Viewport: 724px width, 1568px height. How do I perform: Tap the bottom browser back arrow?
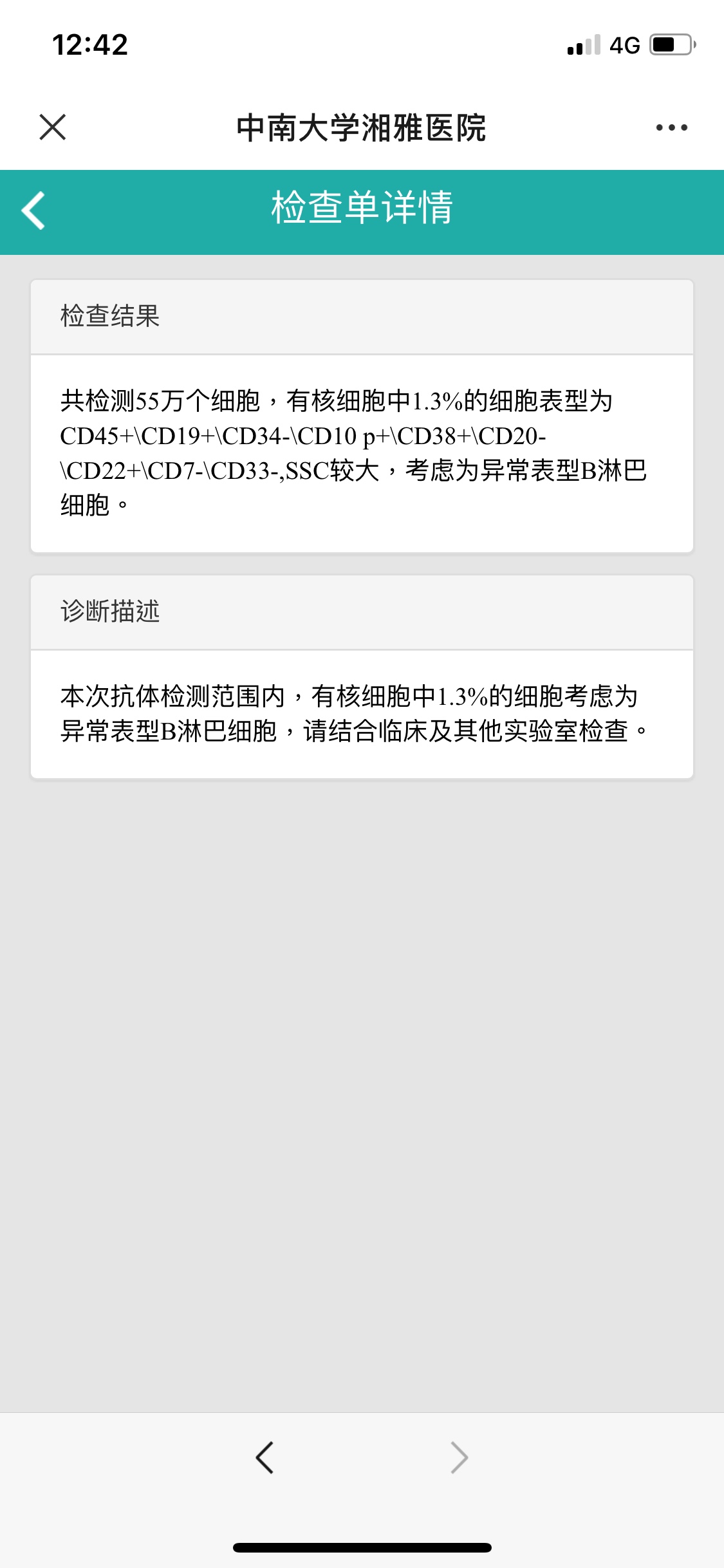coord(265,1457)
